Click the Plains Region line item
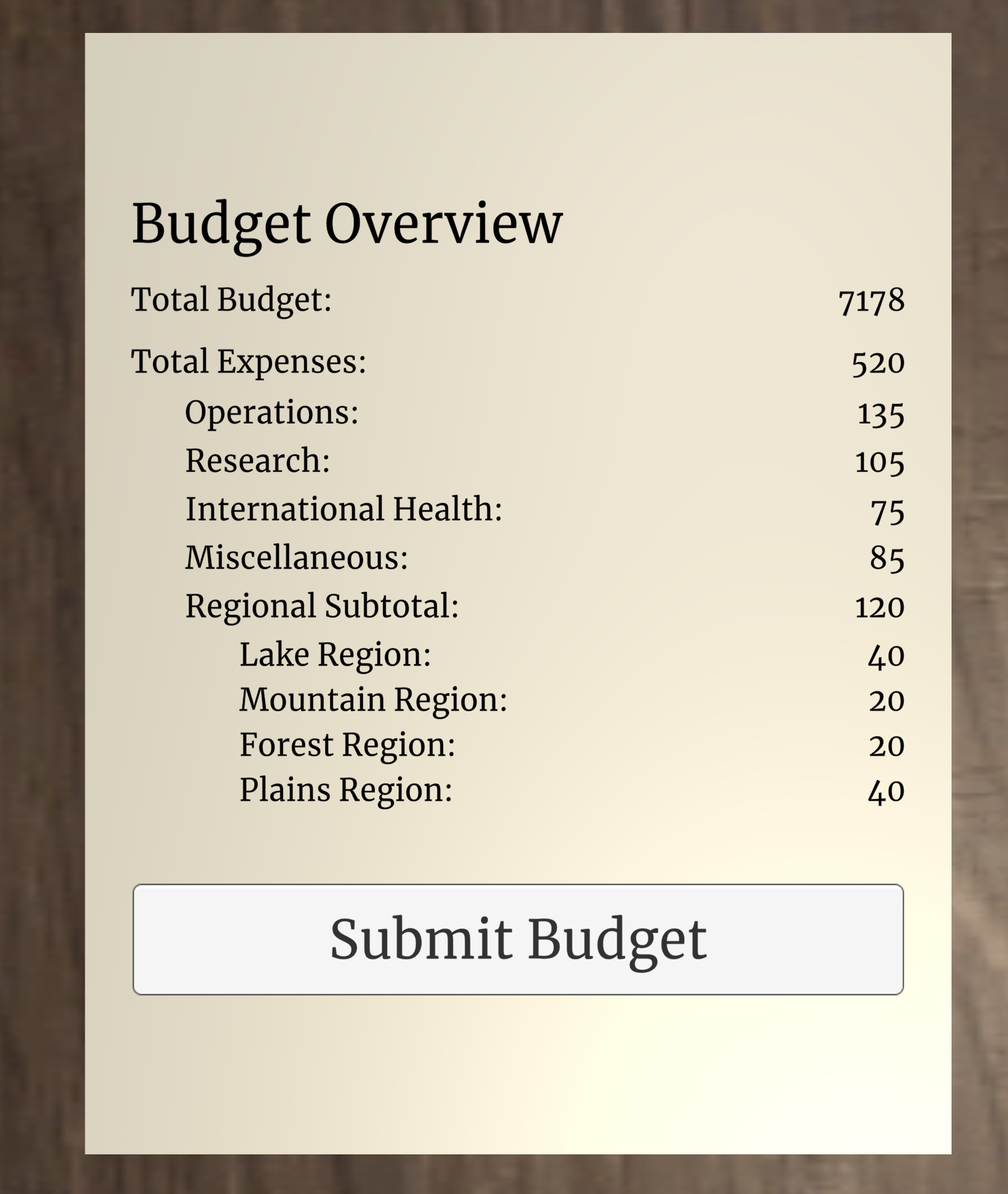 coord(345,790)
